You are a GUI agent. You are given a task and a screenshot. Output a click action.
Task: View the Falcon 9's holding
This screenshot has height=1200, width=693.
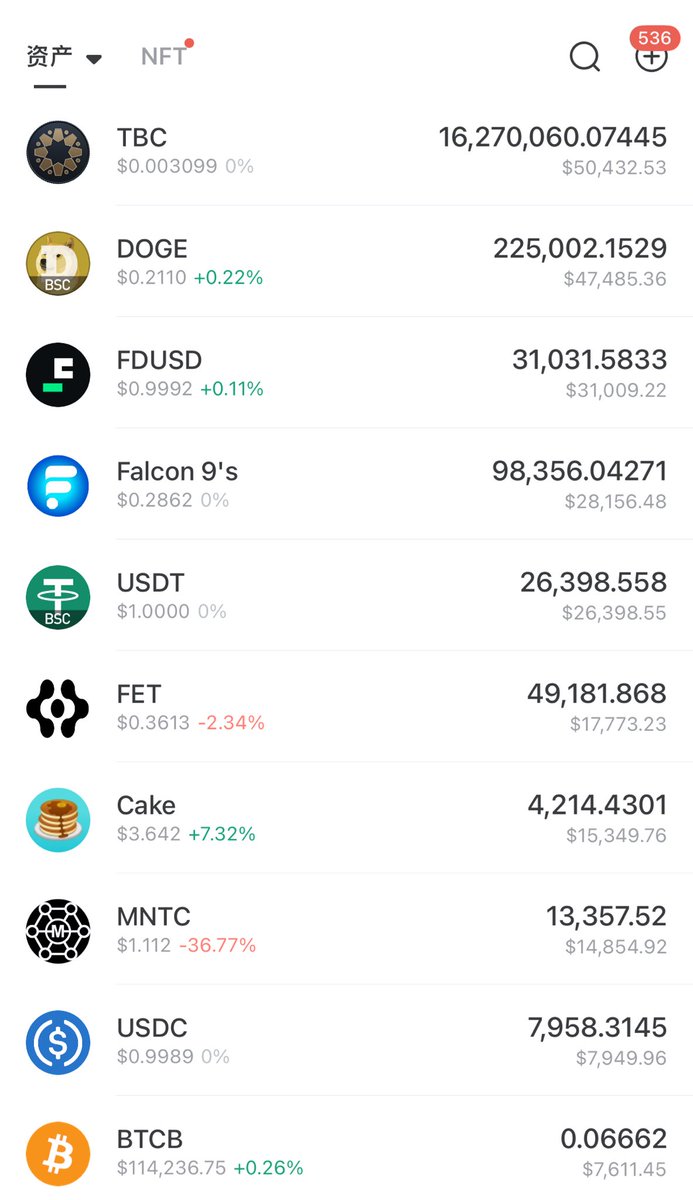tap(346, 485)
